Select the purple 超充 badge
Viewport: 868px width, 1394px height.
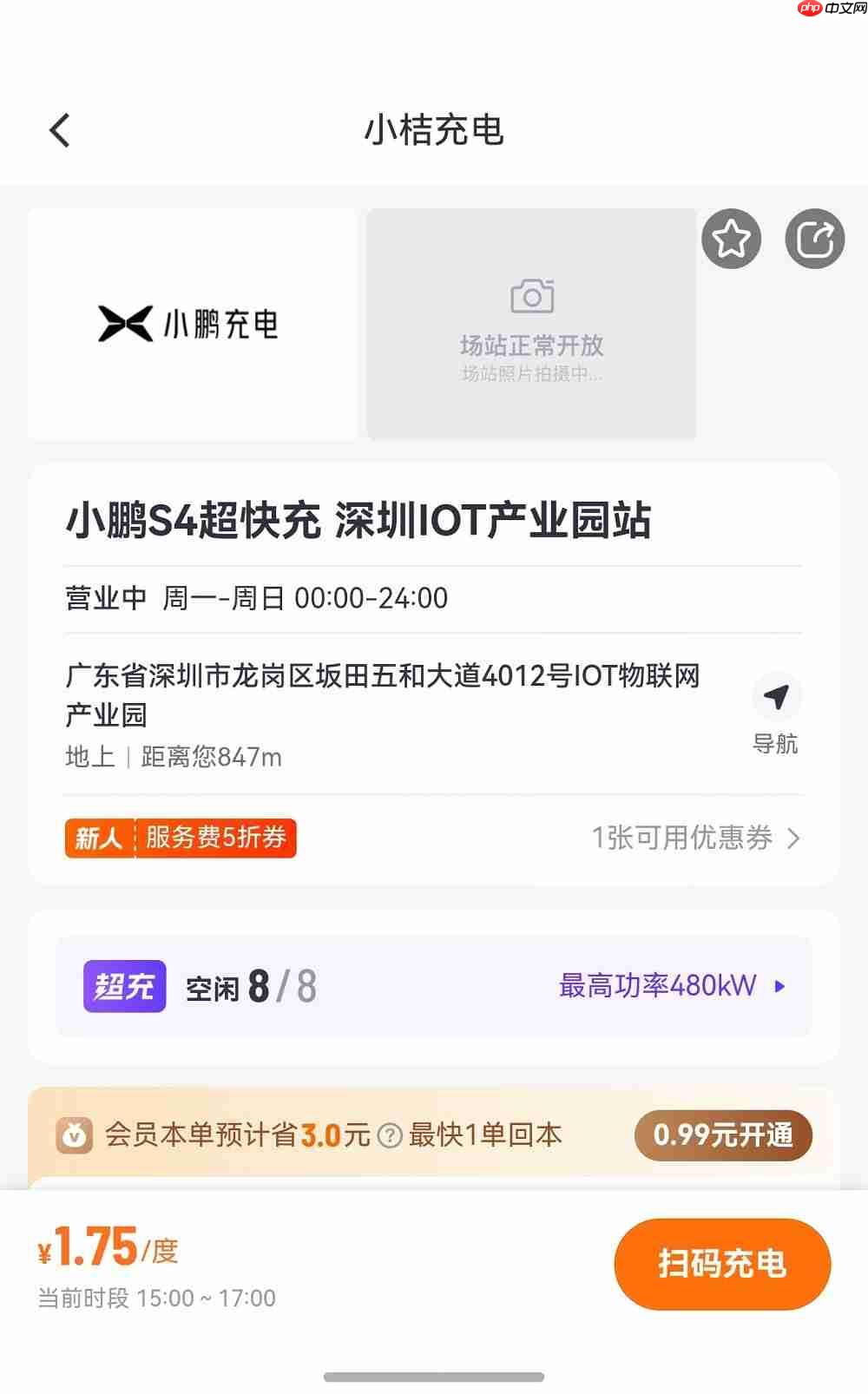pos(123,985)
